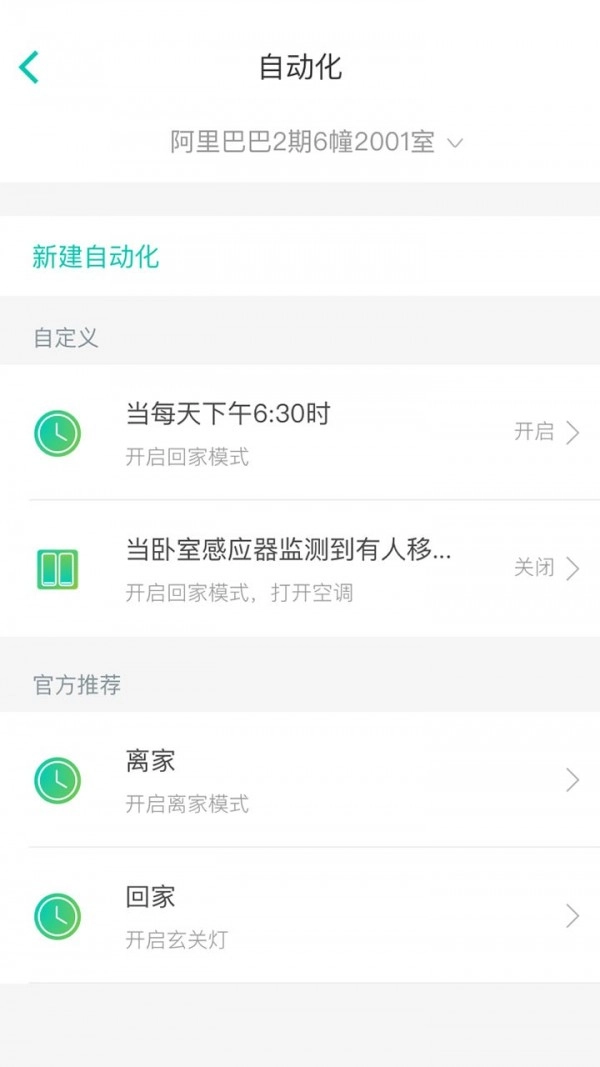Open the 当每天下午6:30时 automation
This screenshot has height=1067, width=600.
click(x=300, y=432)
